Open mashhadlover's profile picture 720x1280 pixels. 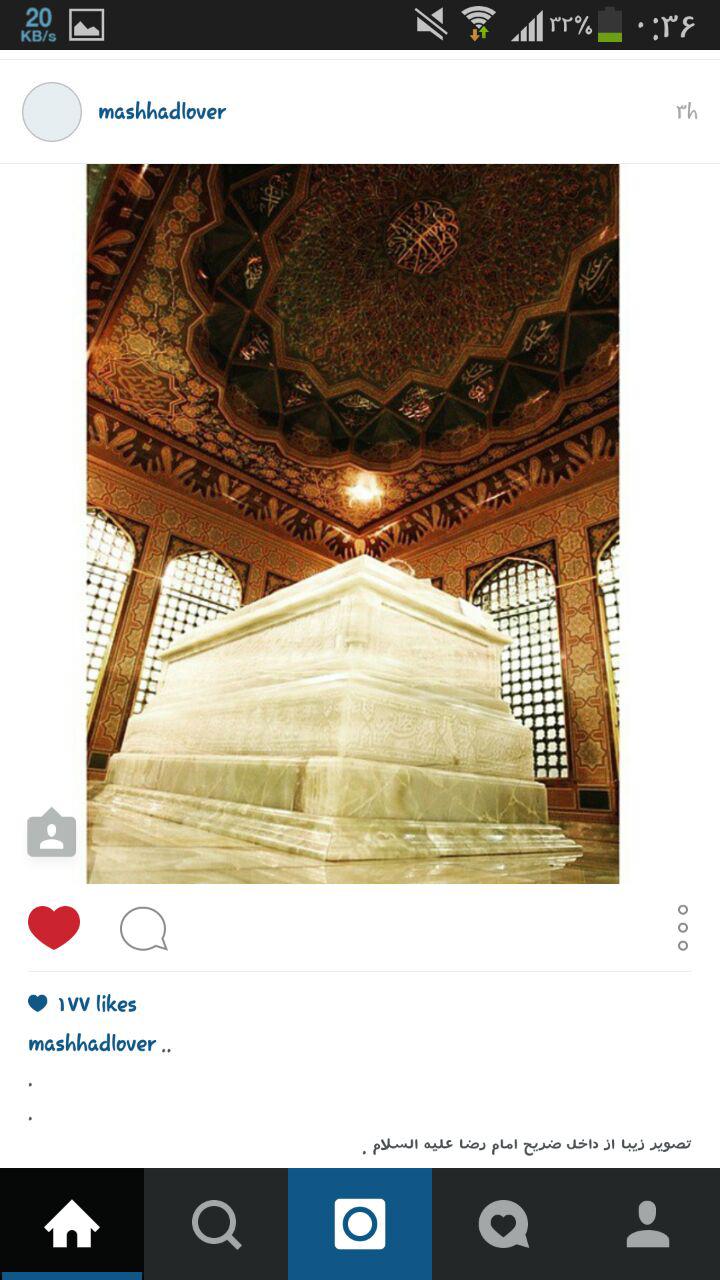point(52,112)
